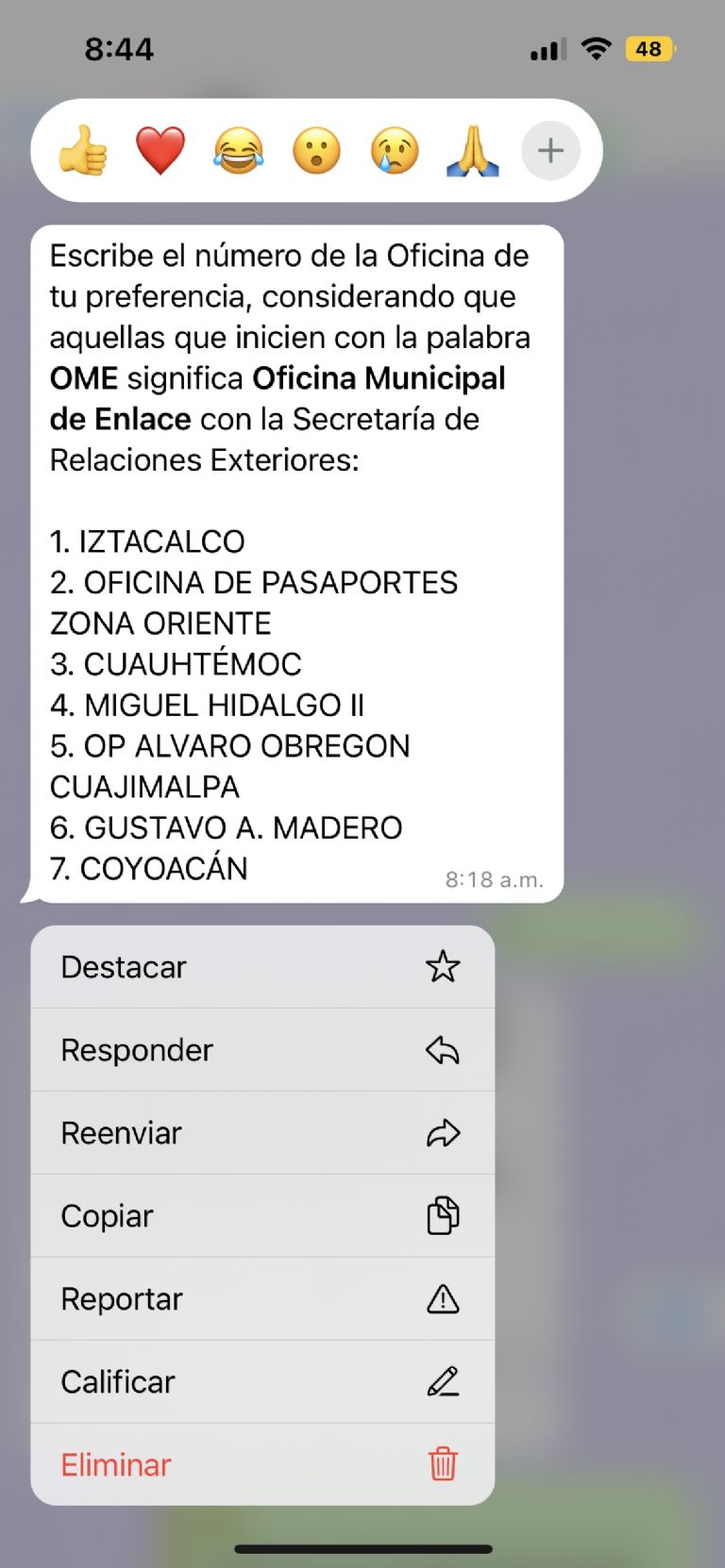Tap the pencil icon next to Calificar
The width and height of the screenshot is (725, 1568).
[x=444, y=1381]
